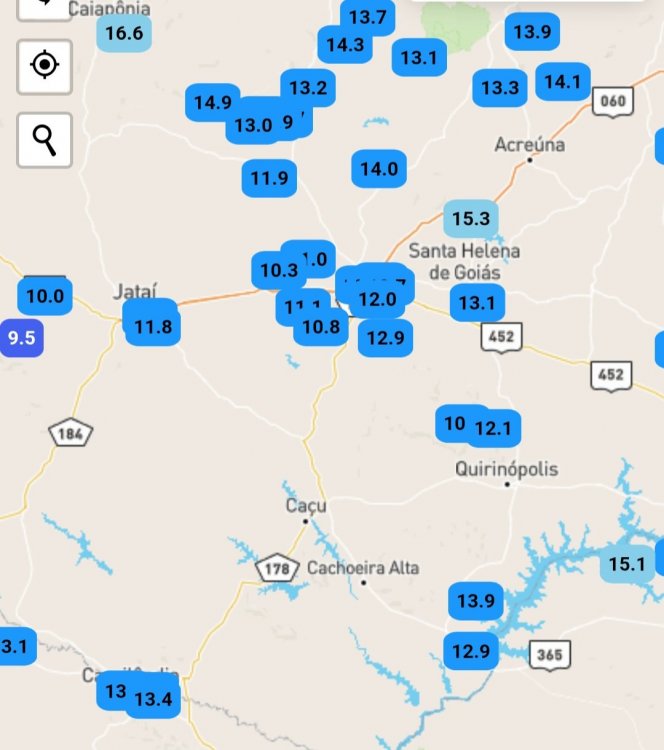Image resolution: width=664 pixels, height=750 pixels.
Task: Tap the 14.3 temperature marker
Action: point(345,44)
